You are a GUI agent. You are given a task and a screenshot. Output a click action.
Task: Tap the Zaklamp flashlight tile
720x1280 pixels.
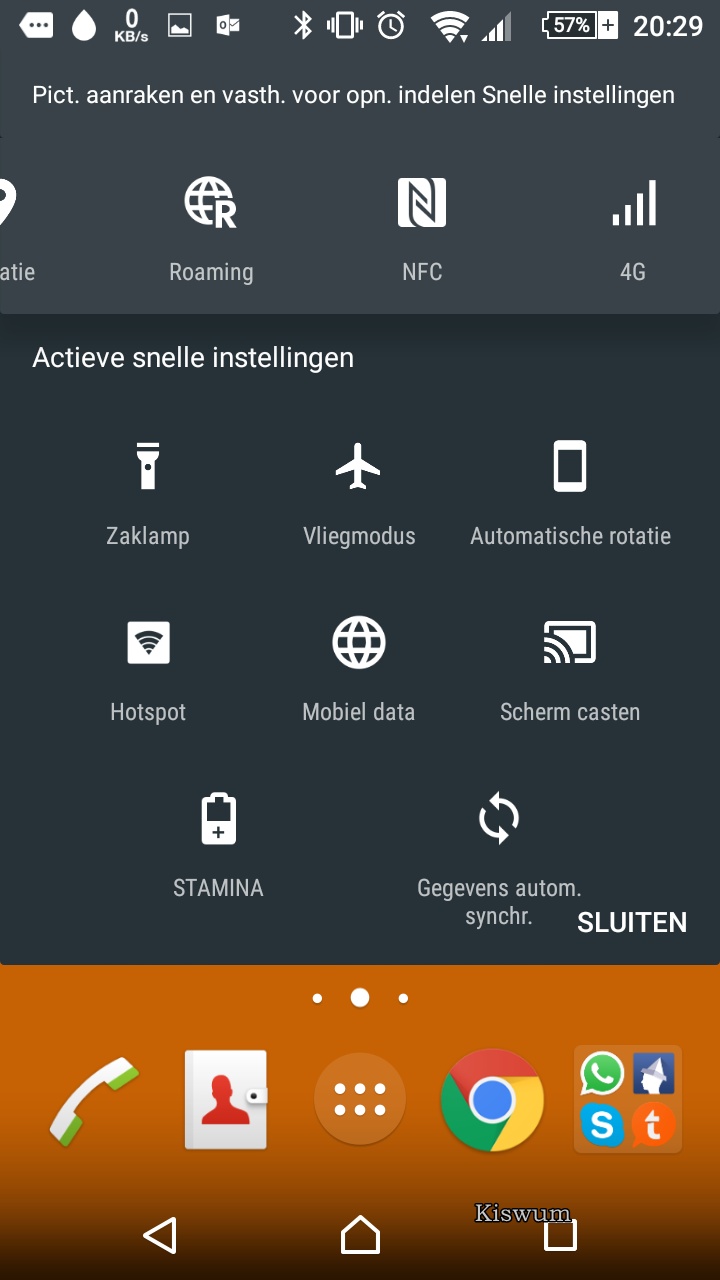(148, 493)
